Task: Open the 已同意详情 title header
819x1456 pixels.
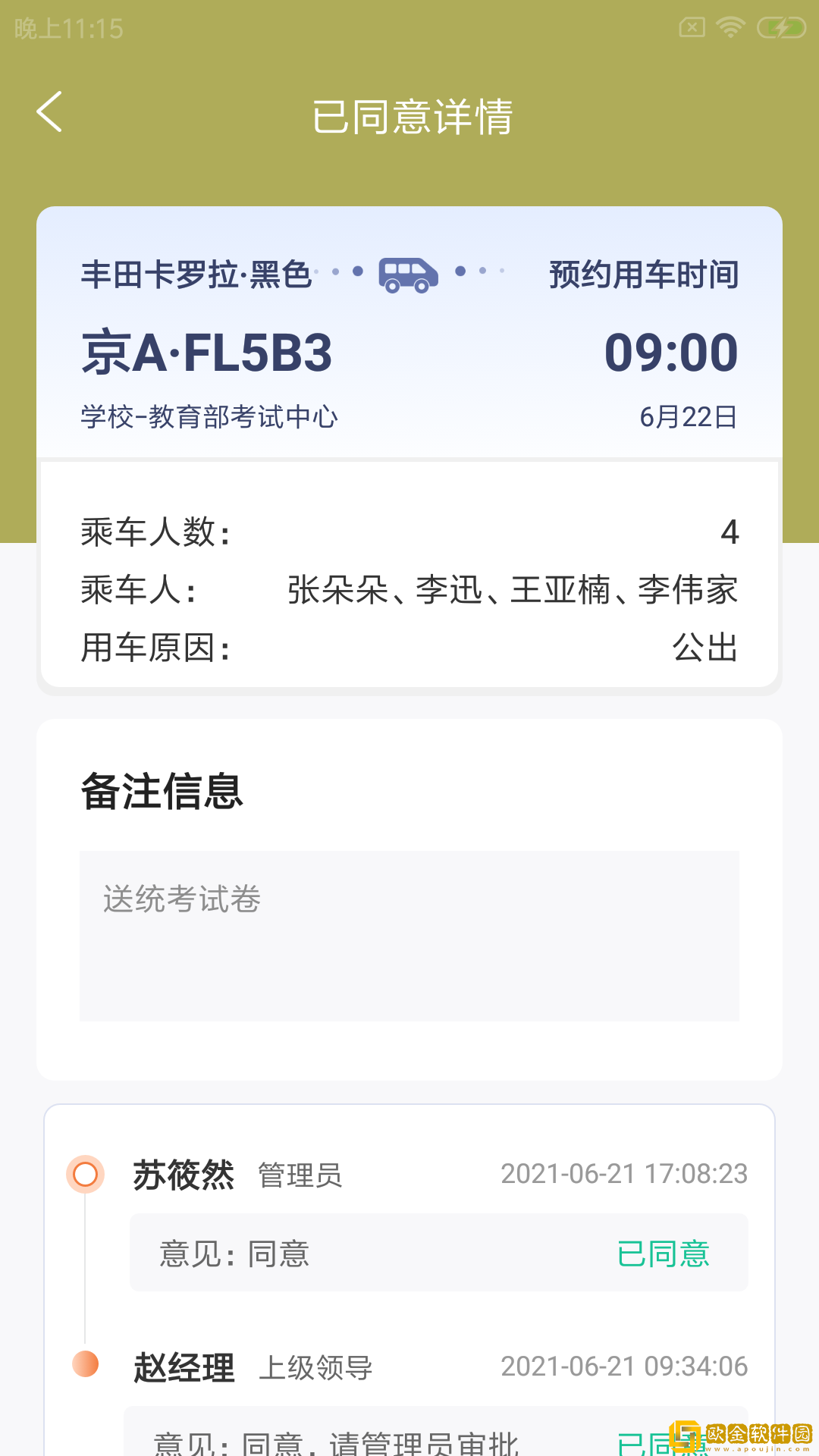Action: coord(409,115)
